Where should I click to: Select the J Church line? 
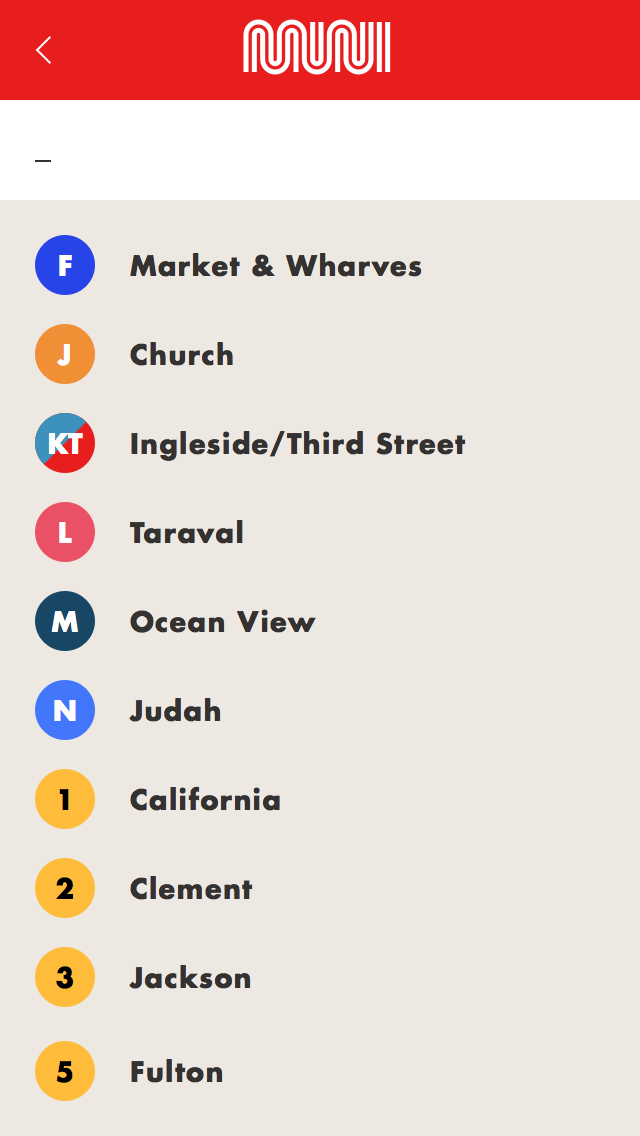point(320,354)
